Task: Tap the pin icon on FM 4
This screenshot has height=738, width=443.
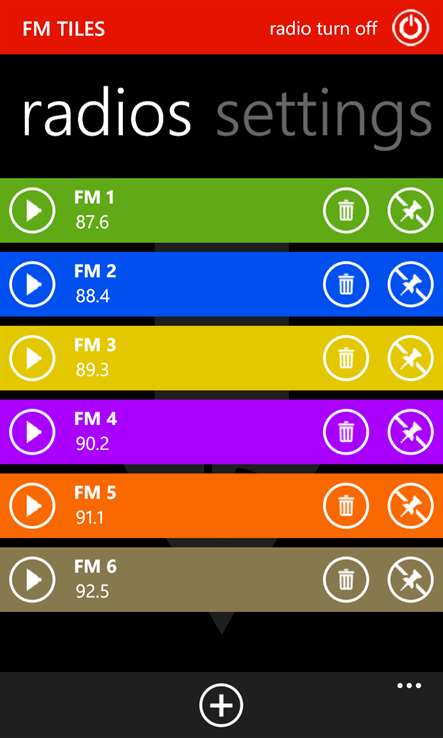Action: pos(411,432)
